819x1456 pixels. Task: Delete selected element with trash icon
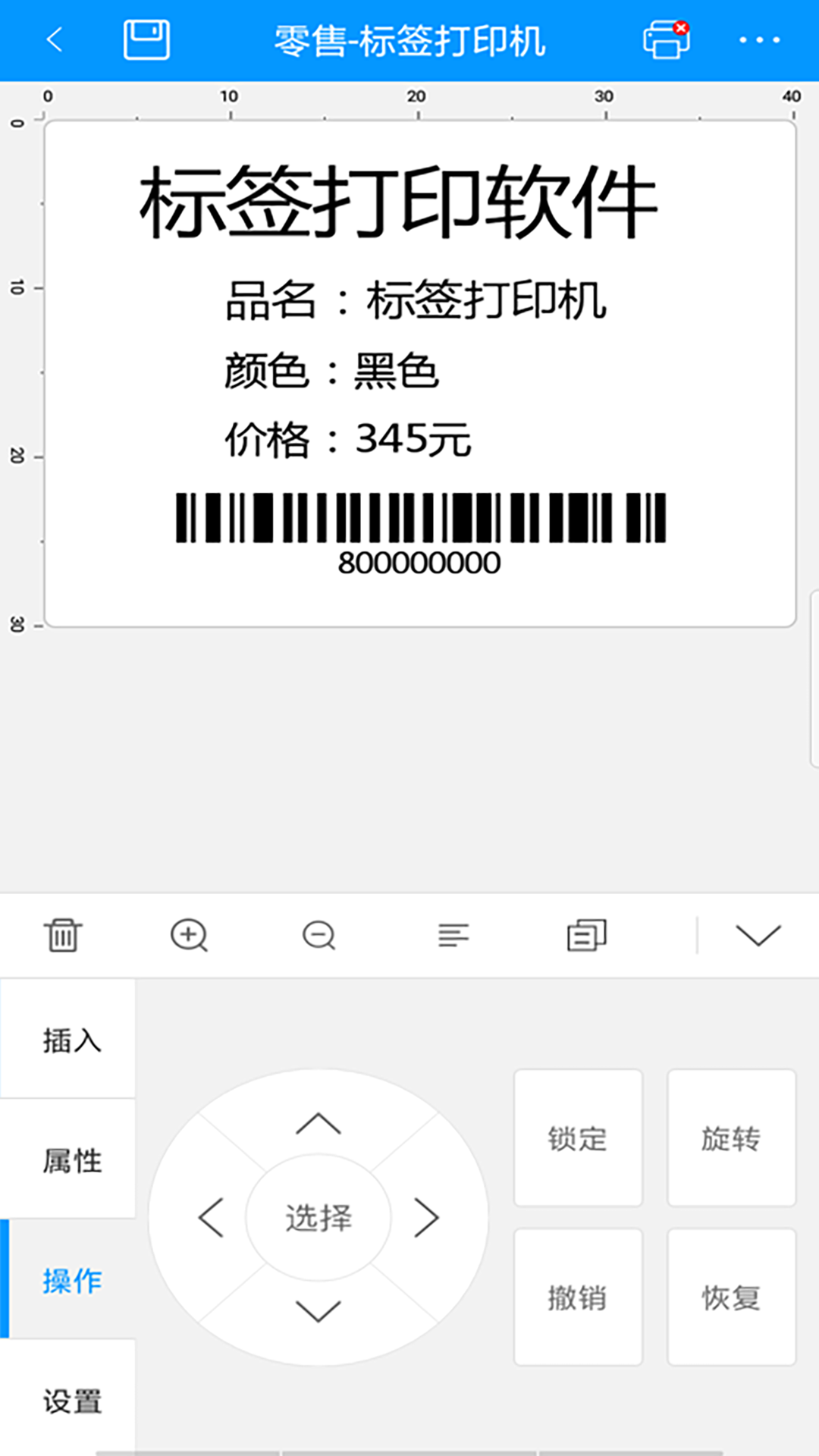pos(64,934)
